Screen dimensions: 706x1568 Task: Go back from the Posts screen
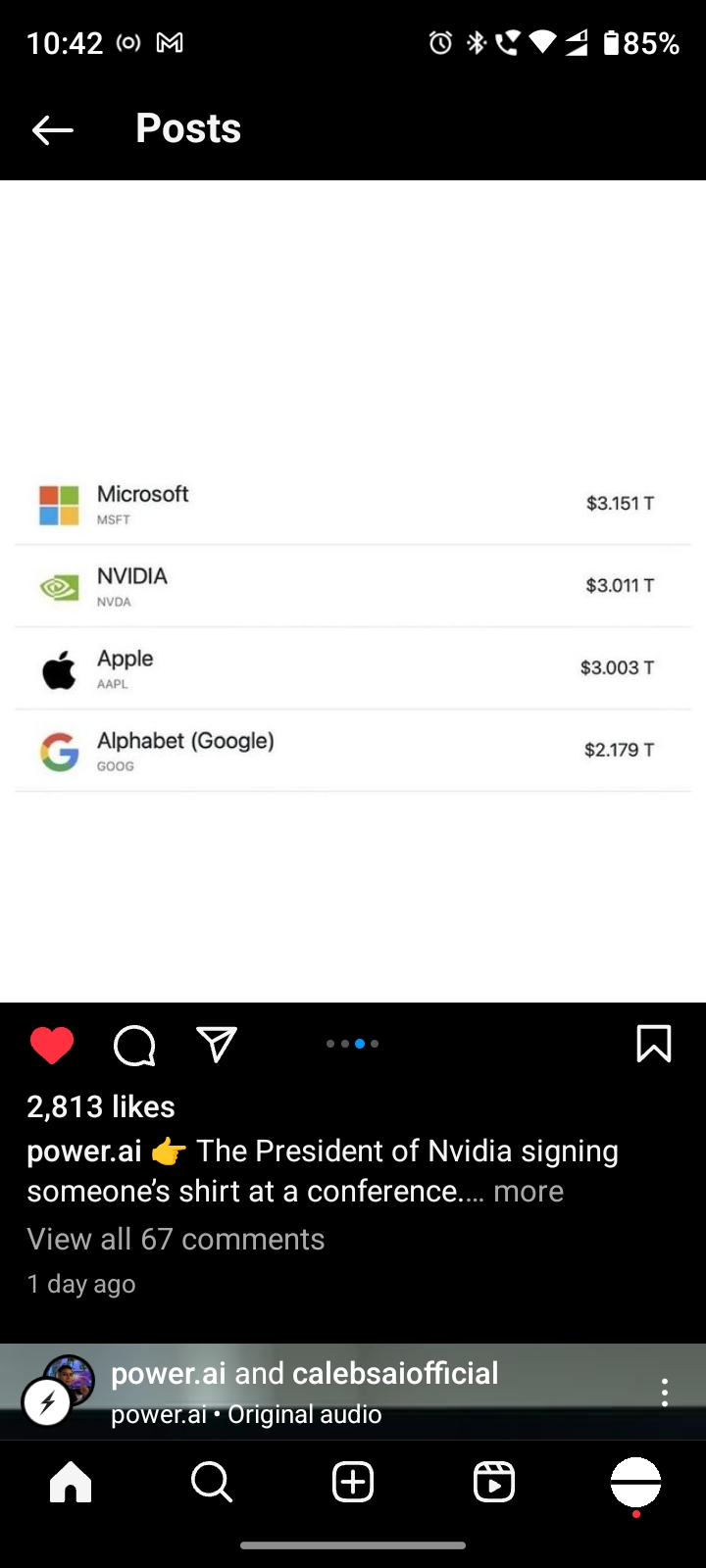click(53, 129)
